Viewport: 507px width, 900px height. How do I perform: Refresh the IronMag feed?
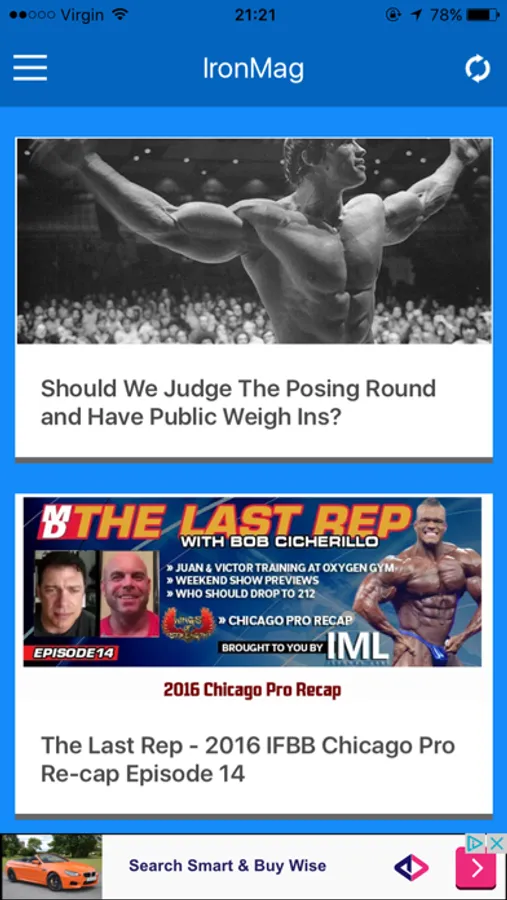tap(477, 69)
